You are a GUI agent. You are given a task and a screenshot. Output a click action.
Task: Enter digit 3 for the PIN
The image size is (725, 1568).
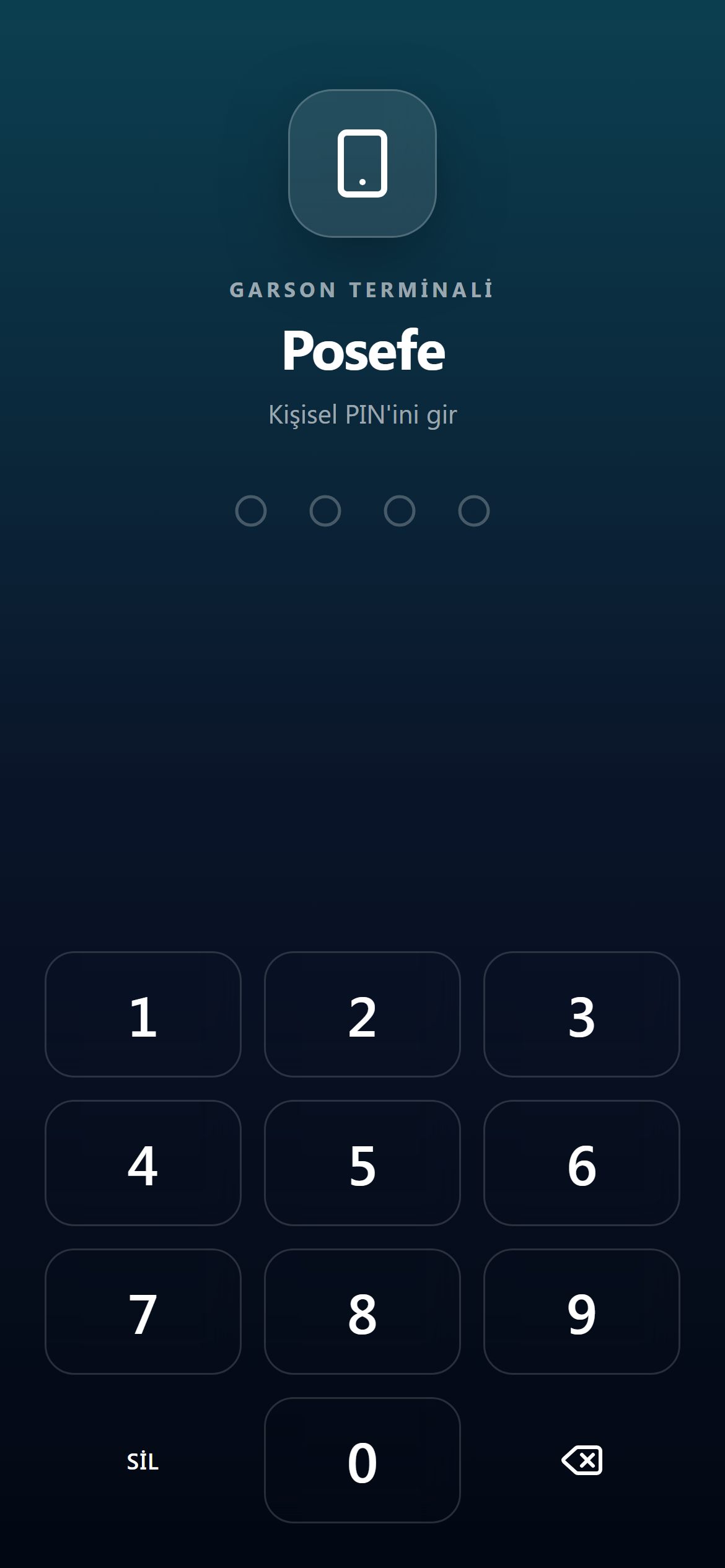tap(582, 1014)
